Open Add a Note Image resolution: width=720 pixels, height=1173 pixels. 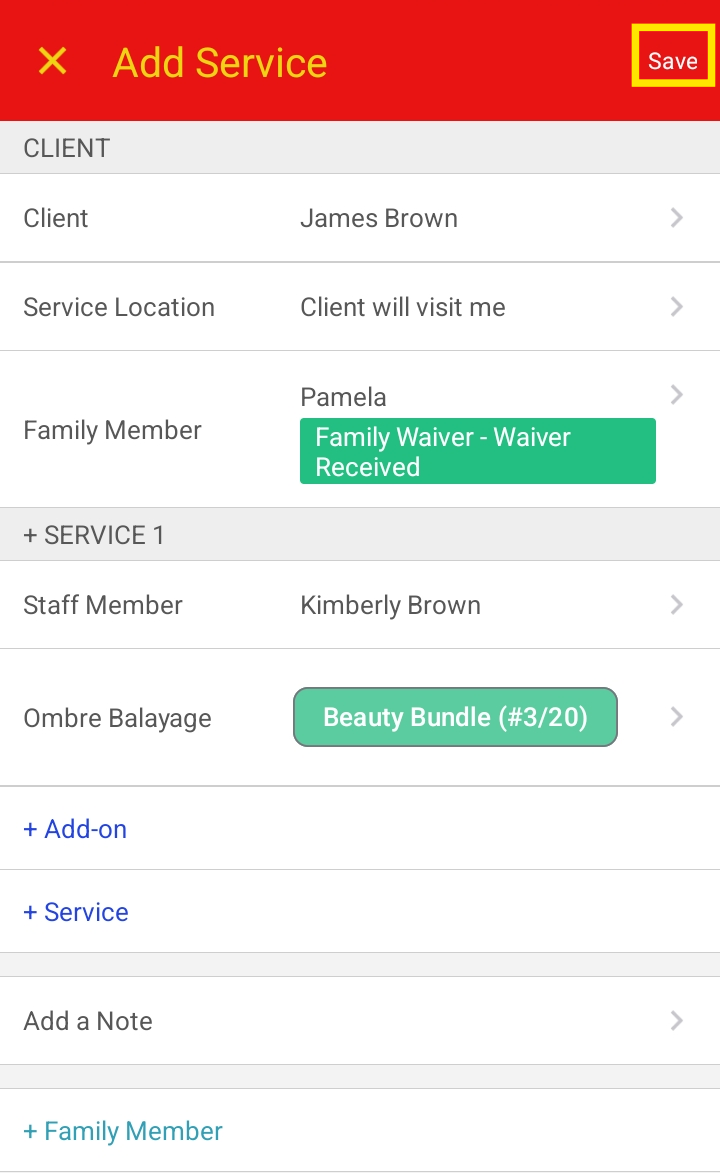click(x=360, y=1021)
